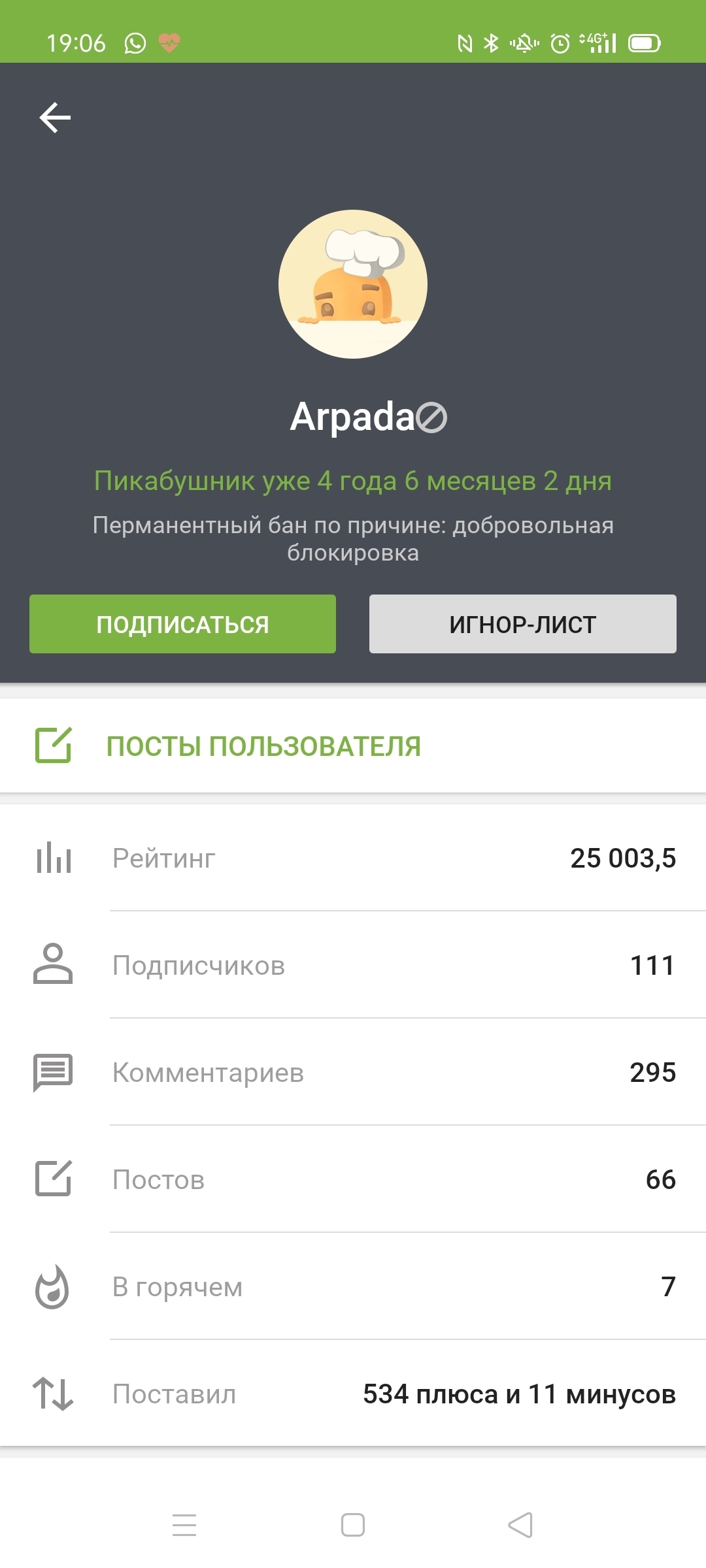Subscribe with the ПОДПИСАТЬСЯ button
706x1568 pixels.
pos(182,624)
